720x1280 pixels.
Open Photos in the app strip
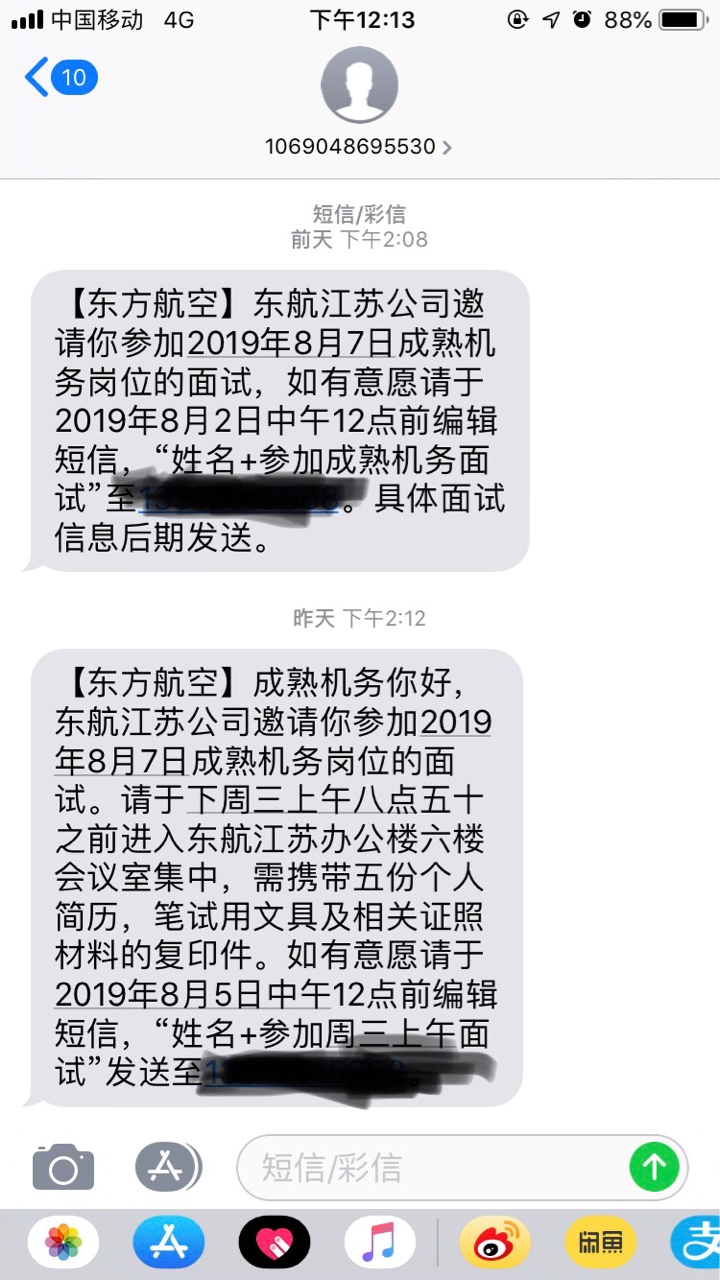(x=63, y=1244)
